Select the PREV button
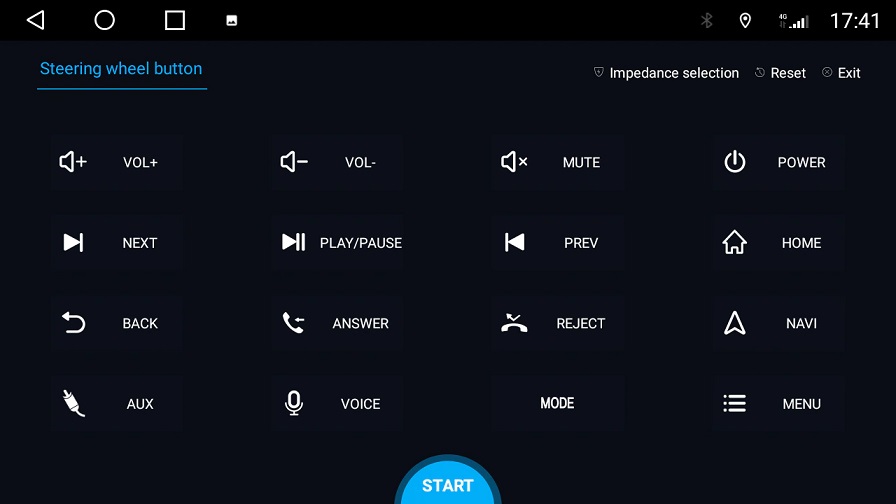Image resolution: width=896 pixels, height=504 pixels. click(x=558, y=243)
